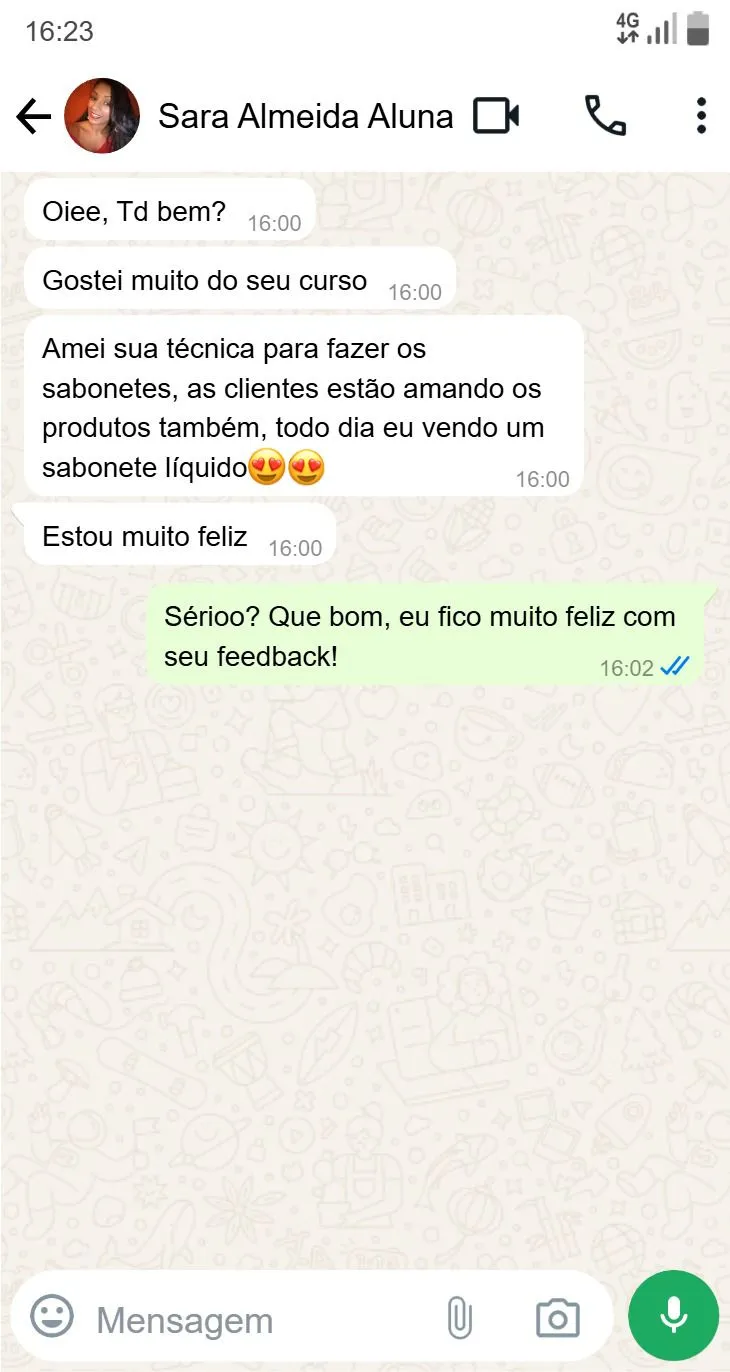This screenshot has width=730, height=1372.
Task: Open the attachment paperclip icon
Action: tap(460, 1318)
